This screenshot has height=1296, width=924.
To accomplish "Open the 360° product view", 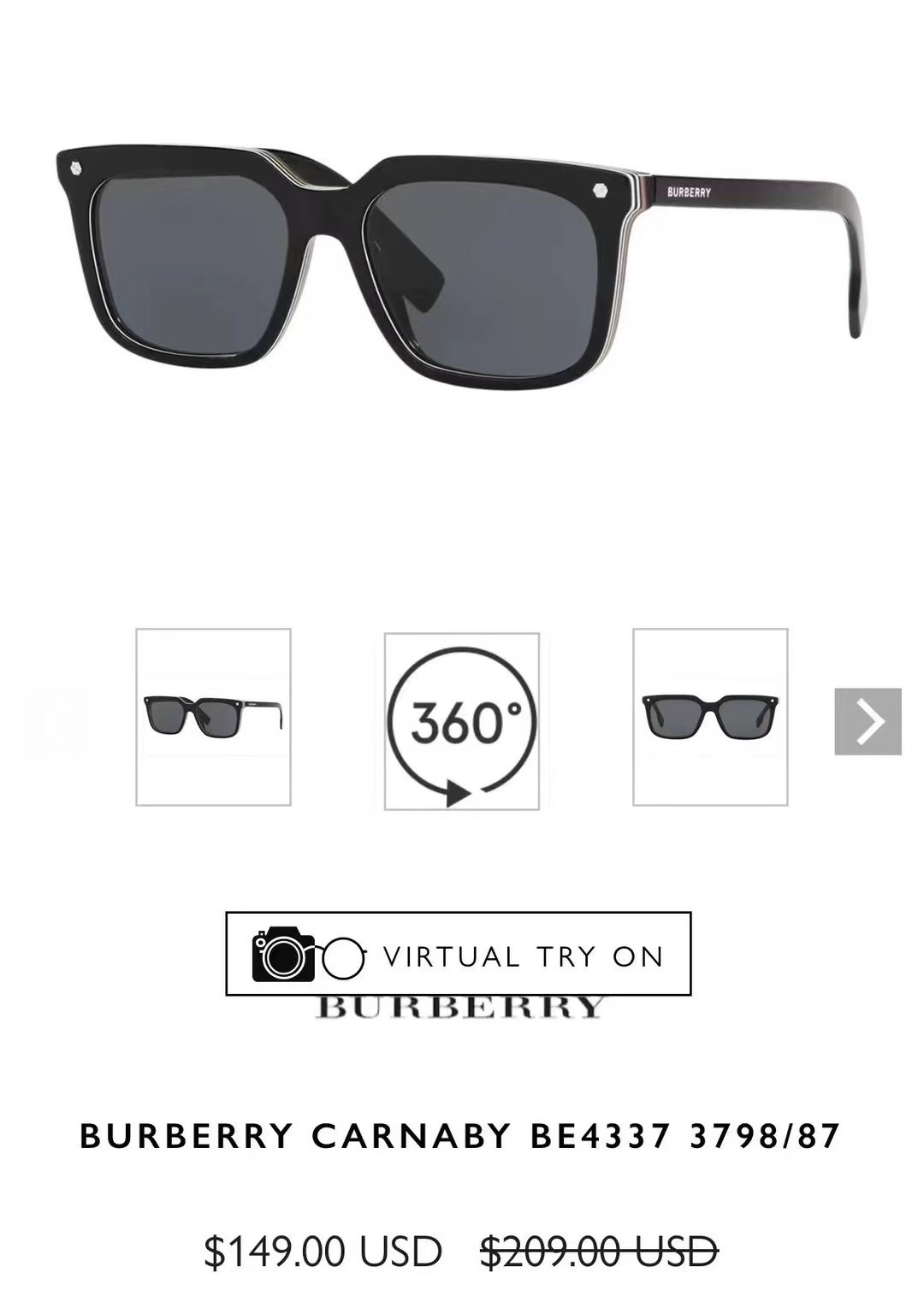I will pyautogui.click(x=462, y=721).
